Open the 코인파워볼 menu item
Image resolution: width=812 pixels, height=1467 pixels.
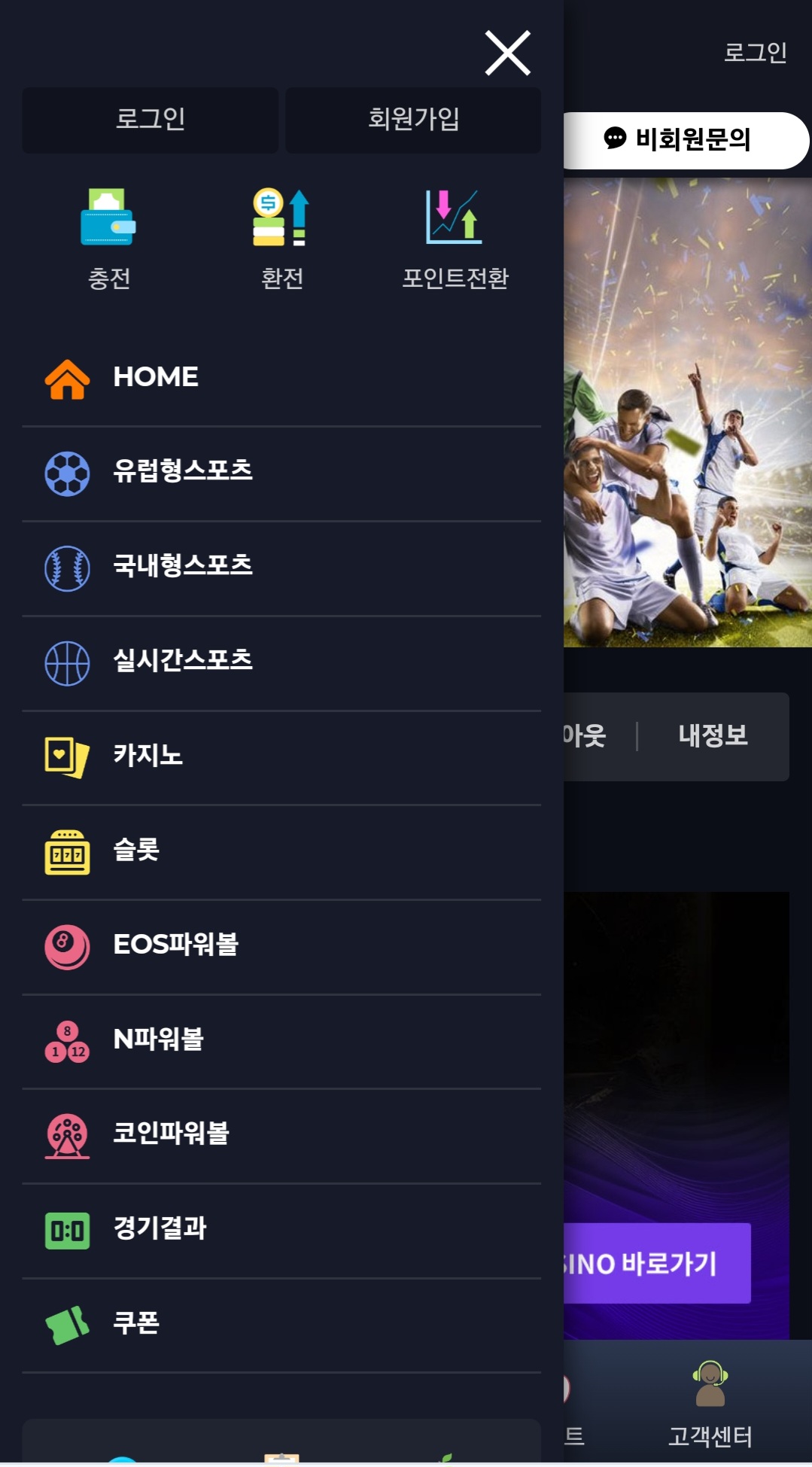click(x=171, y=1135)
